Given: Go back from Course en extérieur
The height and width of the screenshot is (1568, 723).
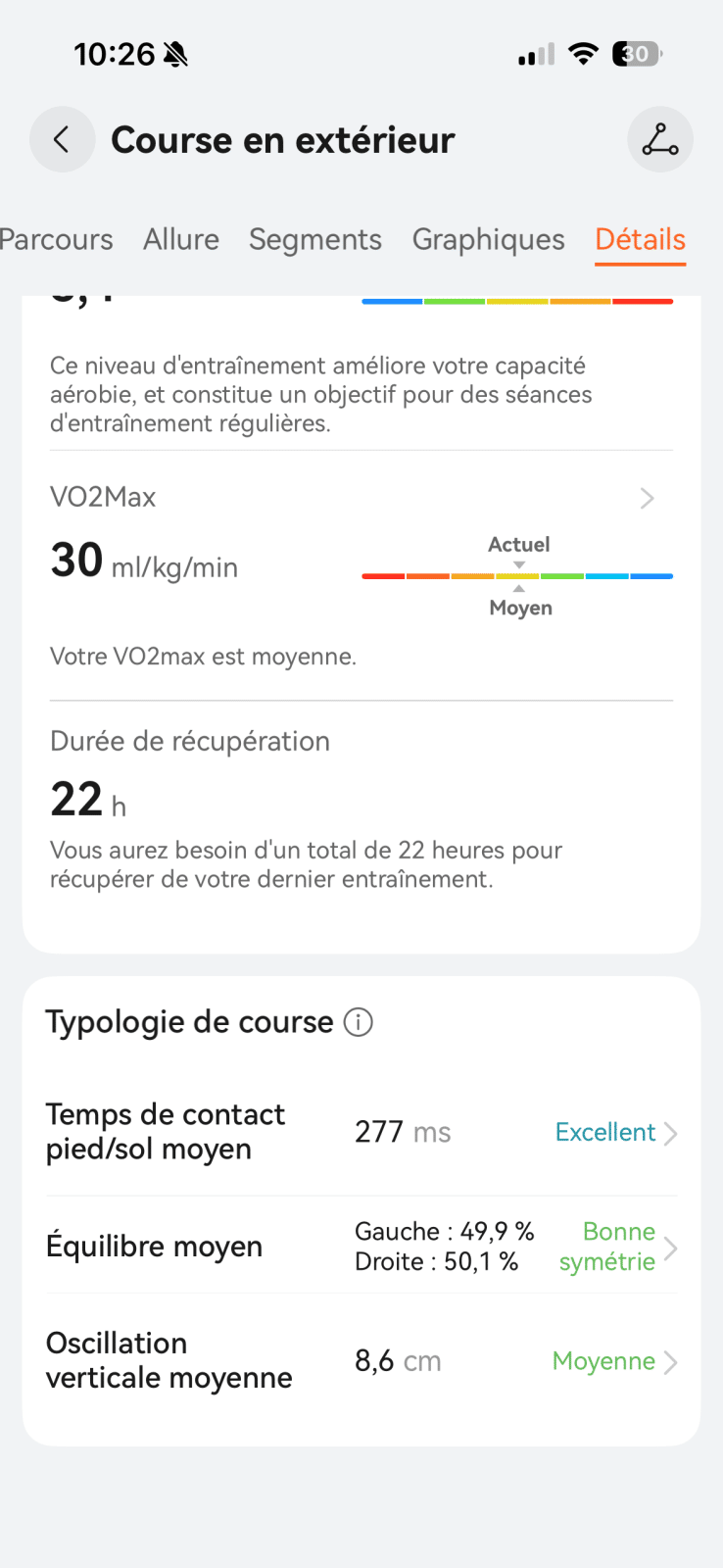Looking at the screenshot, I should 62,140.
